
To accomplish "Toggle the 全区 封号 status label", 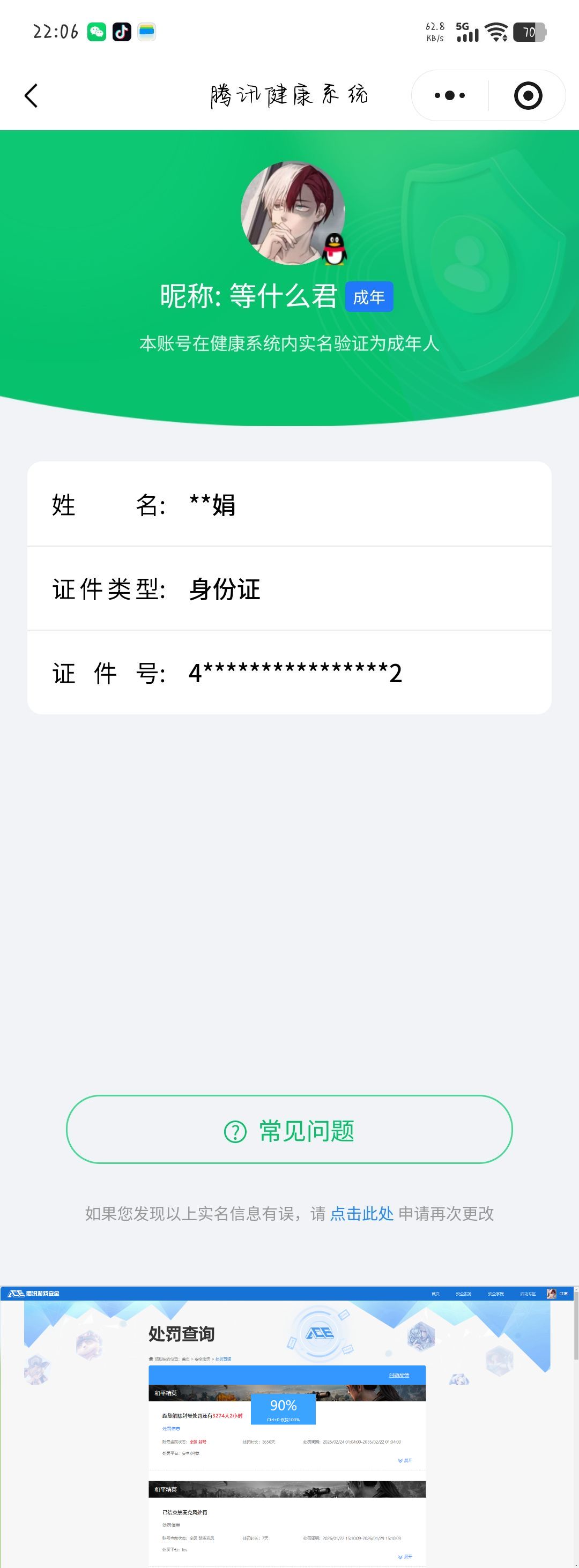I will pos(199,1442).
